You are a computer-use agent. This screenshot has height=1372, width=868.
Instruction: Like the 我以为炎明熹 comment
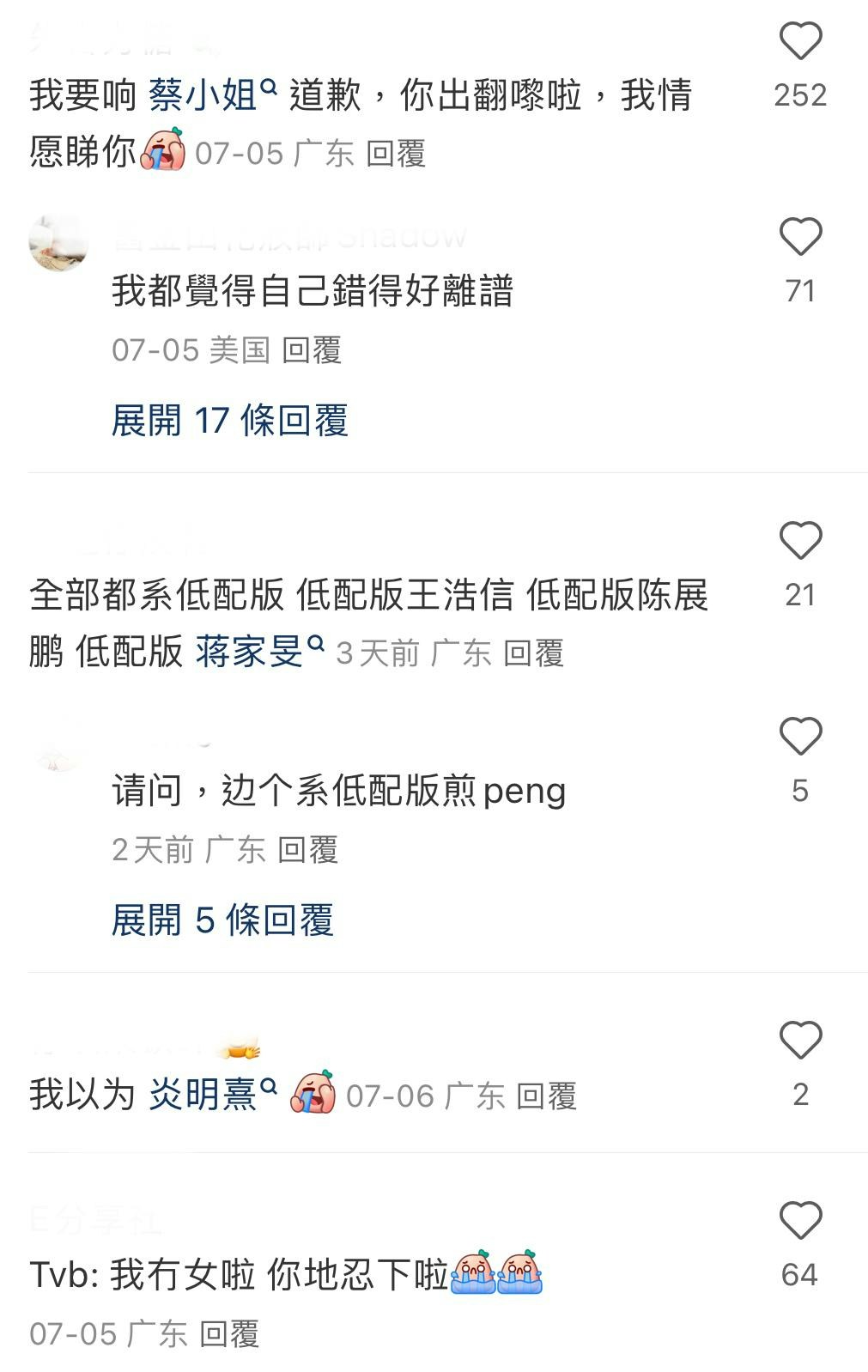(x=800, y=1041)
